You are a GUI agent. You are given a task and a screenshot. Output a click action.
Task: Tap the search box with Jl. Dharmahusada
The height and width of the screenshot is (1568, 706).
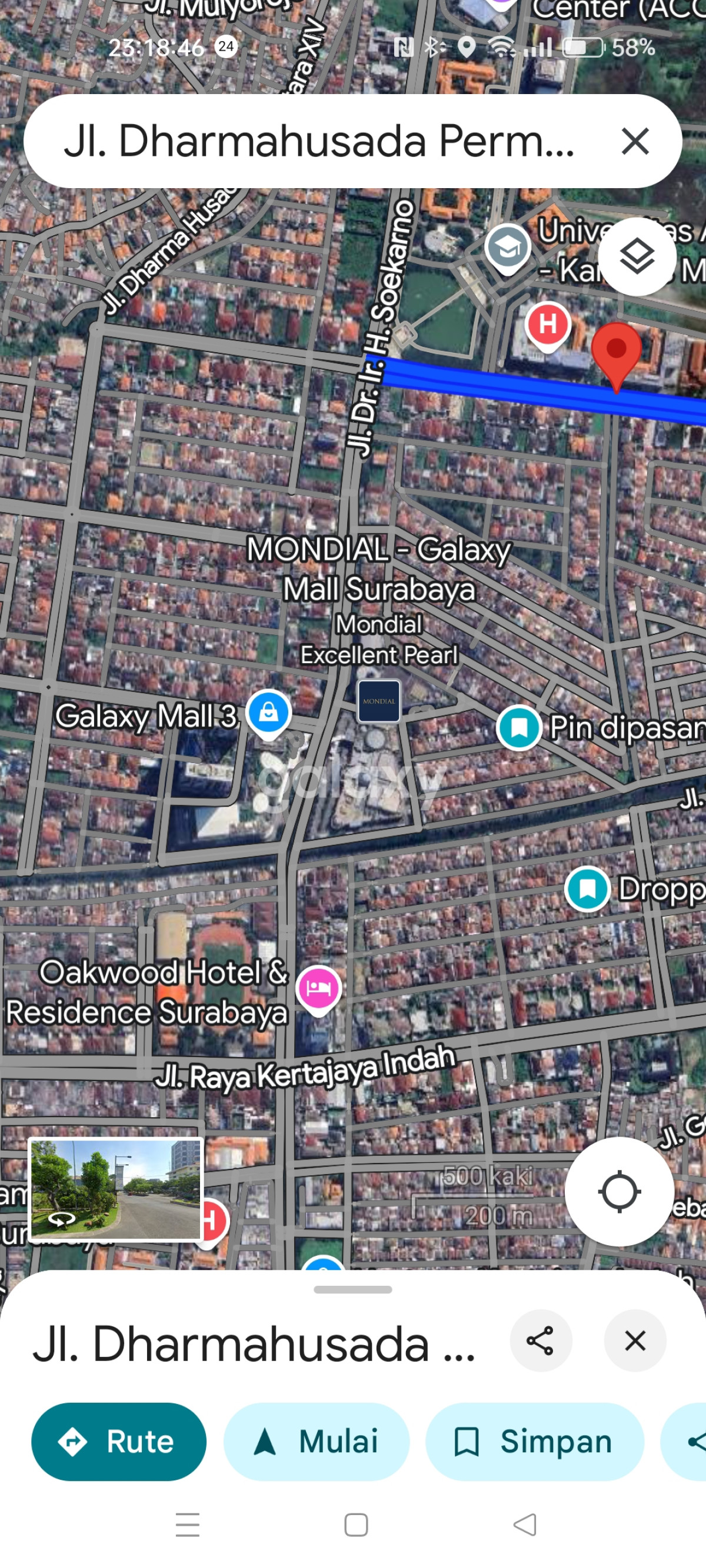317,141
